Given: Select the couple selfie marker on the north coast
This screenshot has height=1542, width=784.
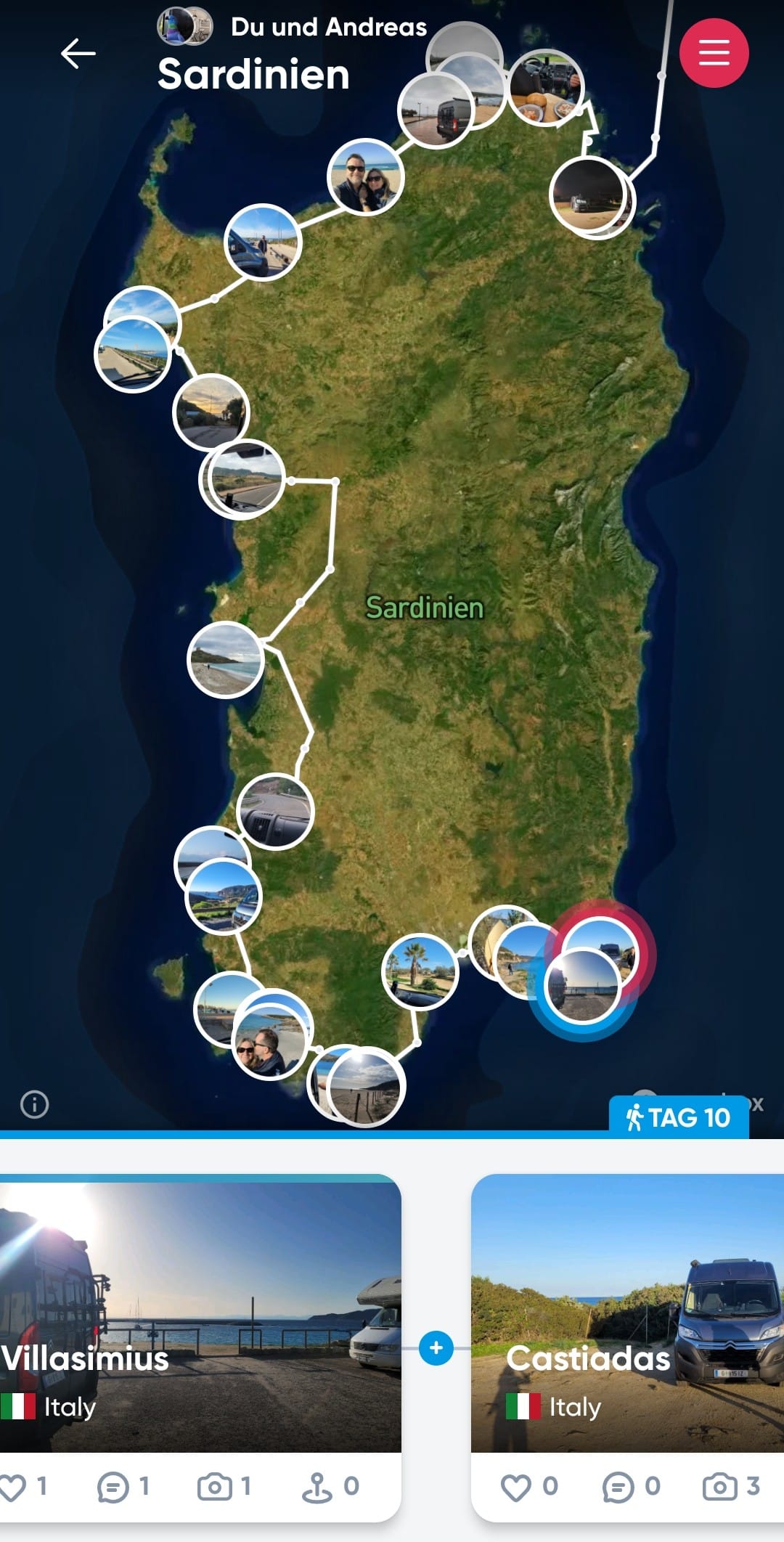Looking at the screenshot, I should pos(365,176).
